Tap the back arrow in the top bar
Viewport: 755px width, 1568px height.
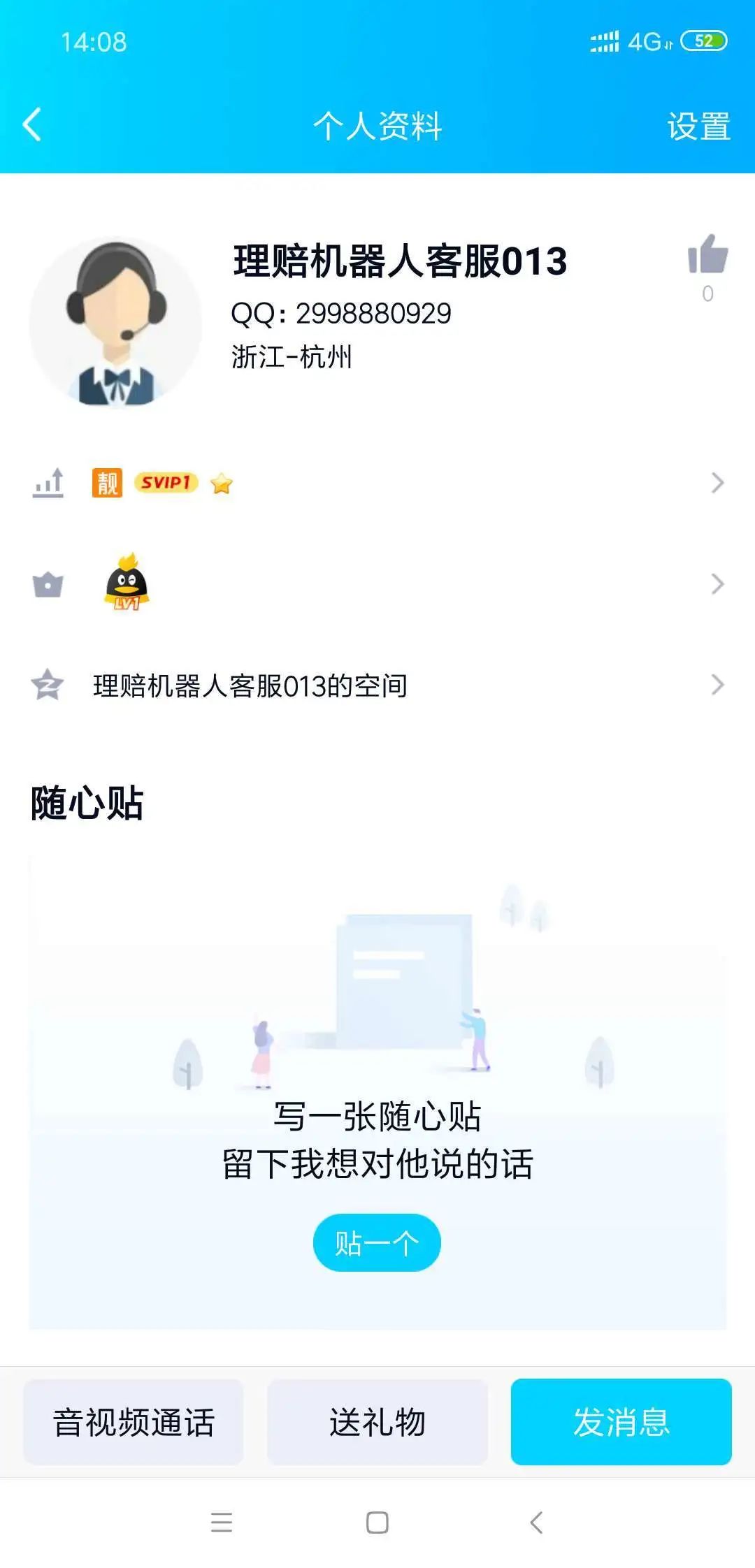[31, 124]
